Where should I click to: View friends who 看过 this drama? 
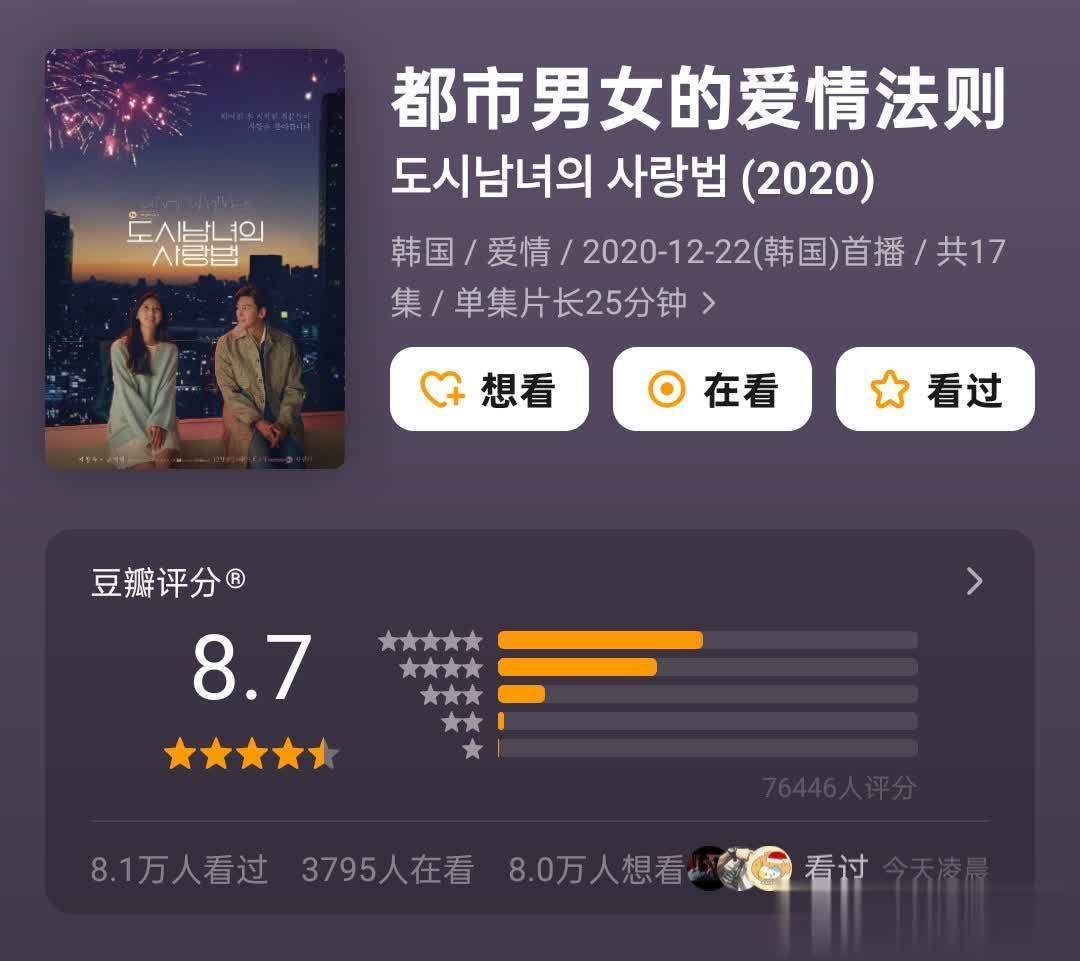pyautogui.click(x=780, y=868)
